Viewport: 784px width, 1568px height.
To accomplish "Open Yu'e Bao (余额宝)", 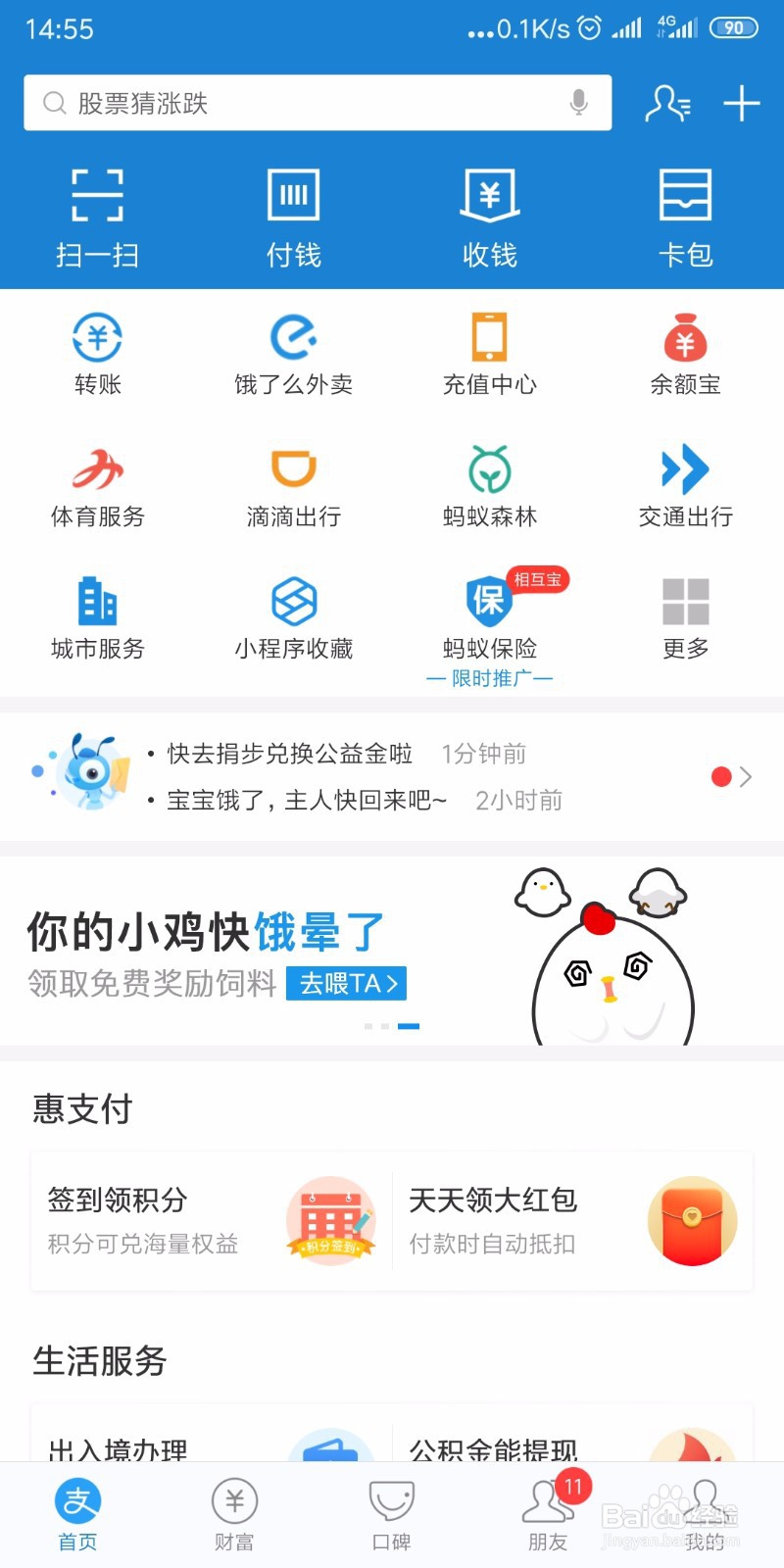I will click(685, 353).
